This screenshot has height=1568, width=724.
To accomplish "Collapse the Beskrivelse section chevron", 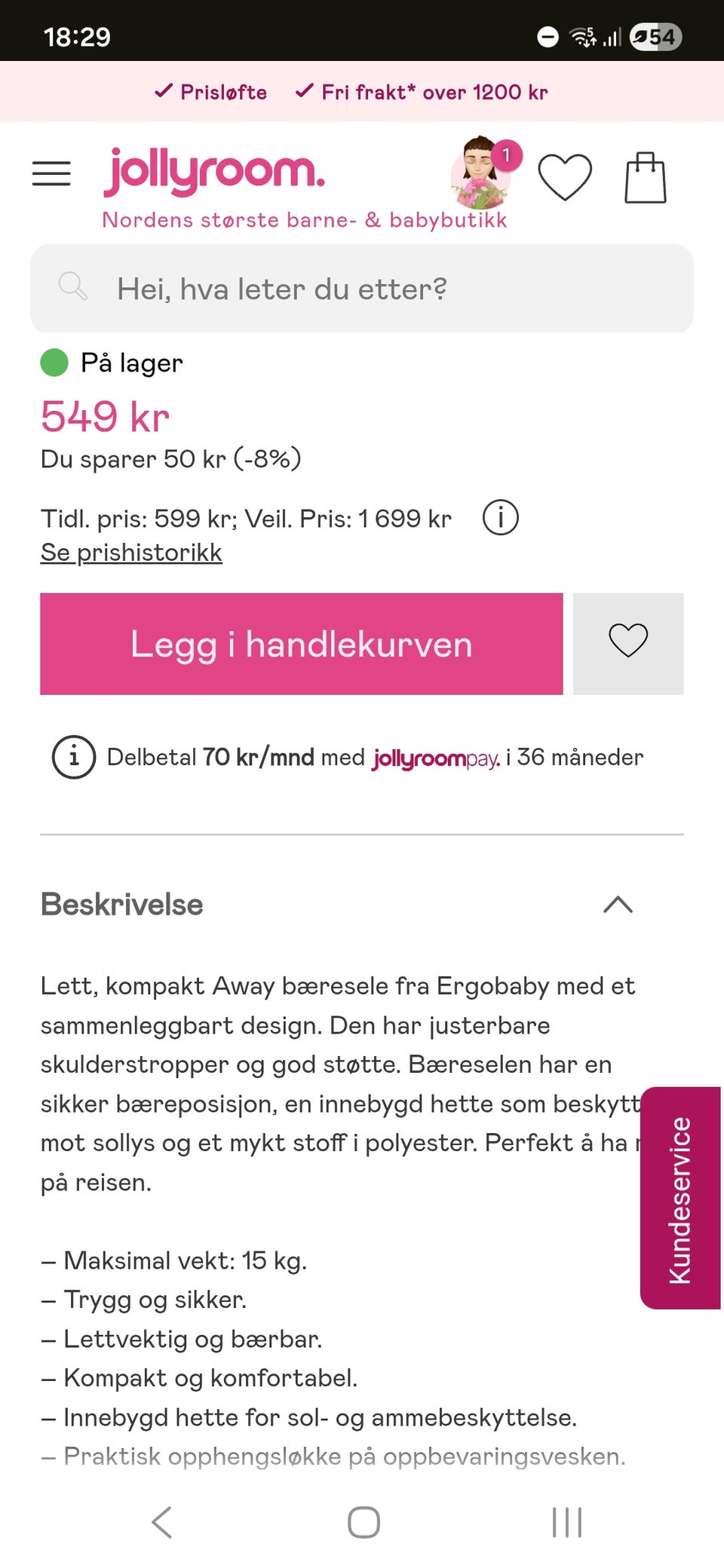I will click(x=618, y=905).
